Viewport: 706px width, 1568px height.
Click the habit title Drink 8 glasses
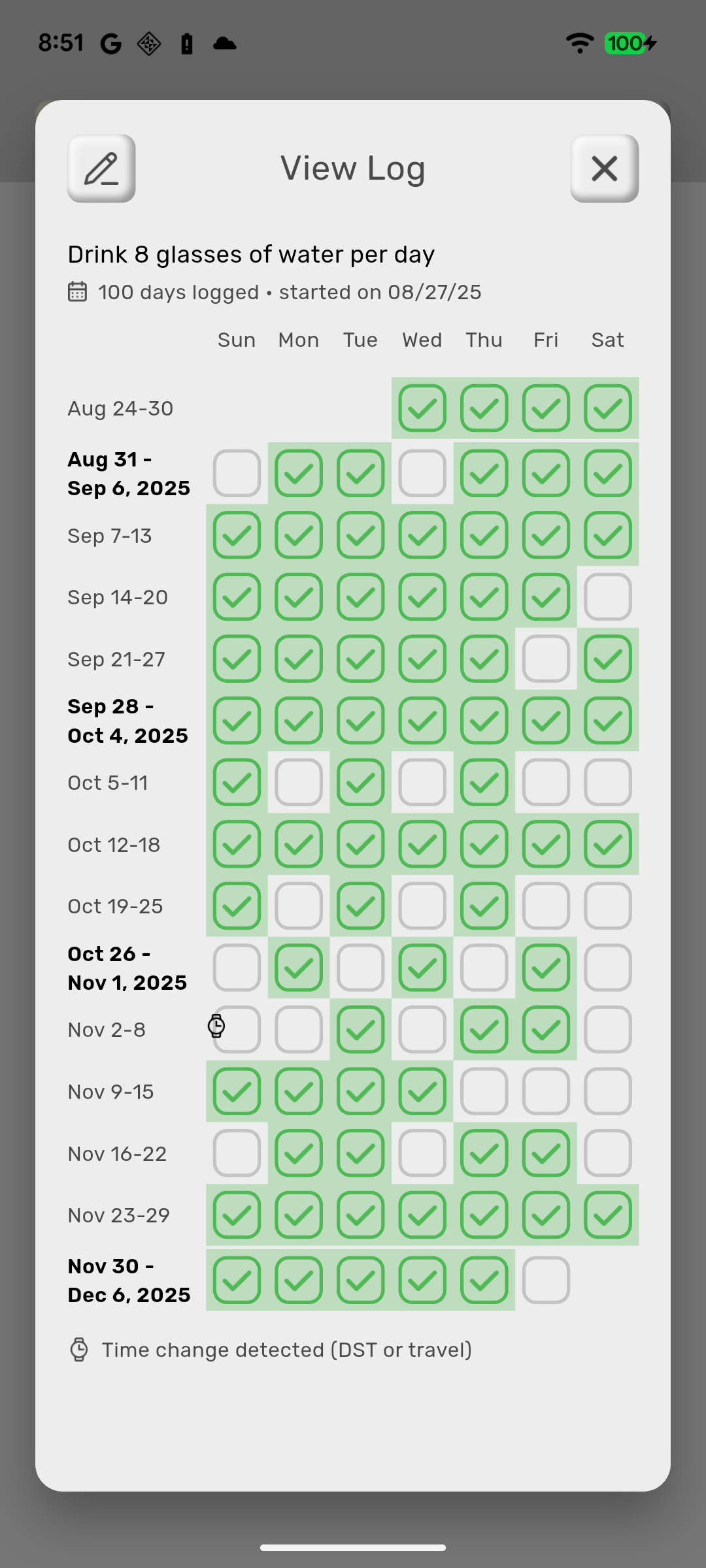tap(251, 254)
